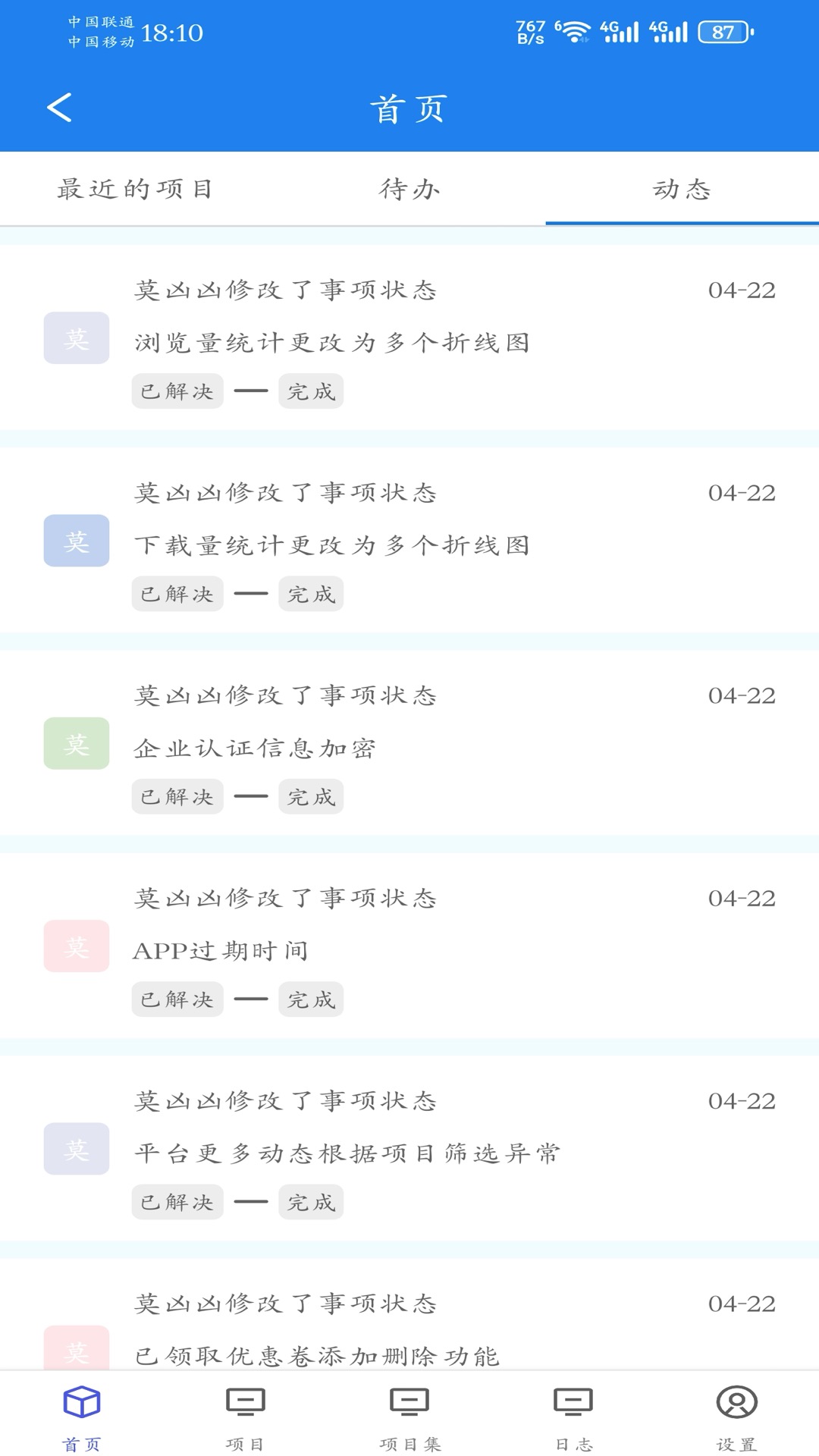Viewport: 819px width, 1456px height.
Task: Open the 下载量统计更改为多个折线图 activity
Action: point(409,540)
